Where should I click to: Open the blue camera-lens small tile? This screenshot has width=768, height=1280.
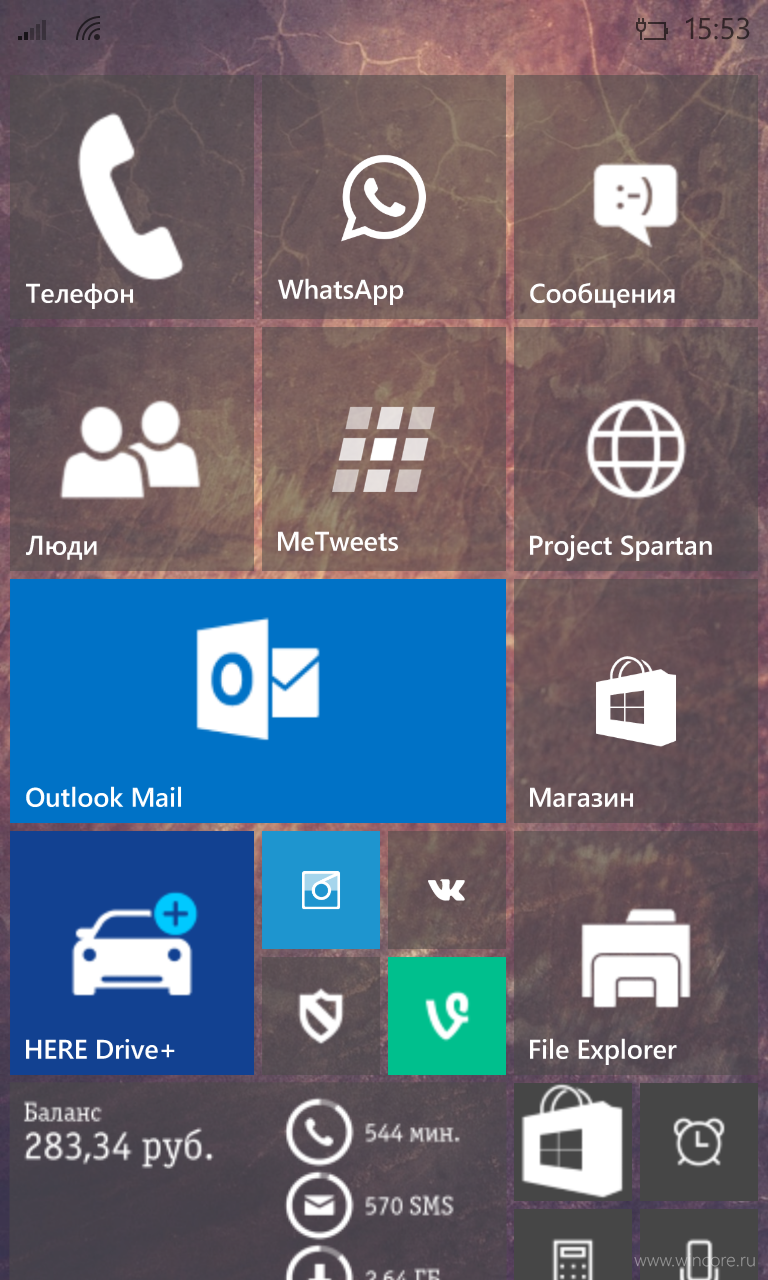coord(321,890)
